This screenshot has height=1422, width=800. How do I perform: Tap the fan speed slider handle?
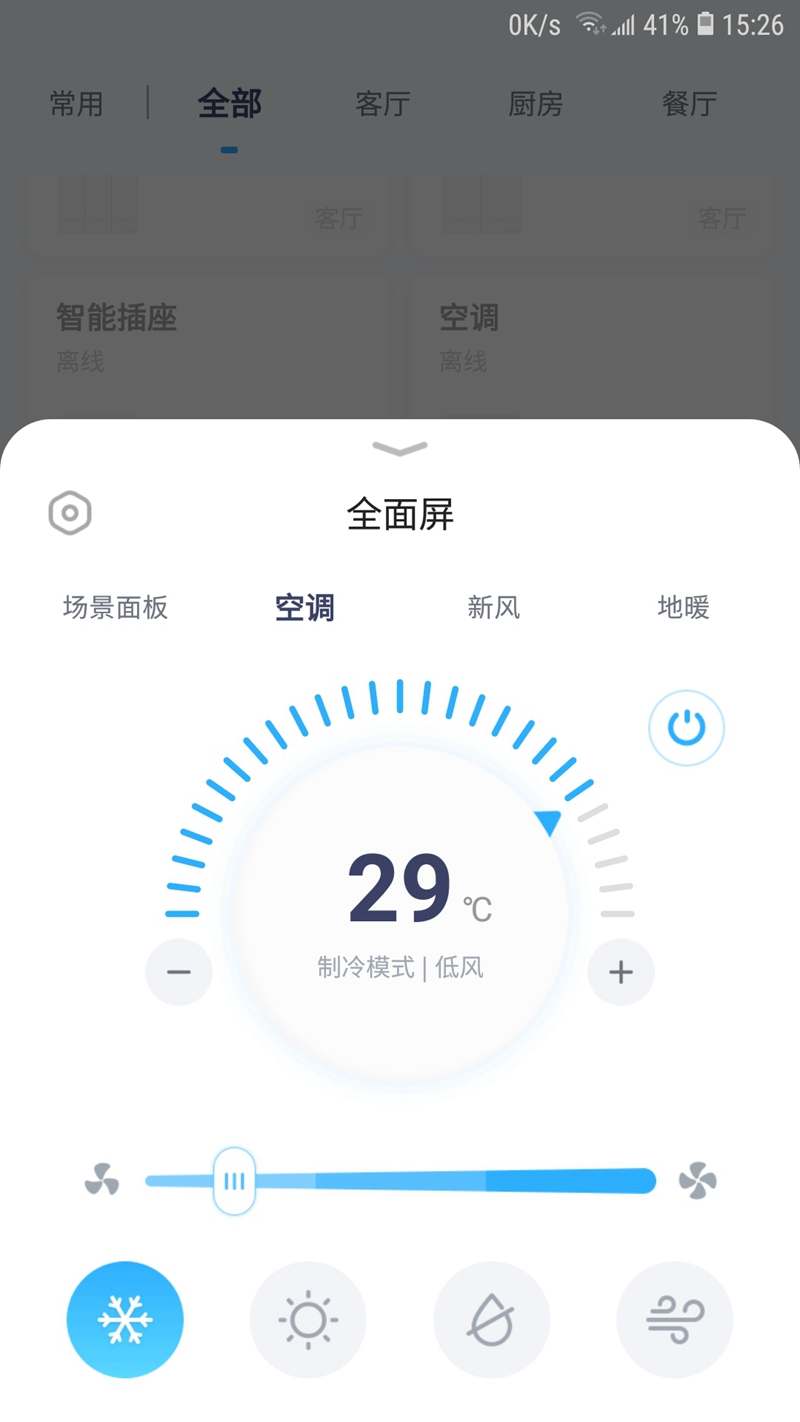[235, 1181]
